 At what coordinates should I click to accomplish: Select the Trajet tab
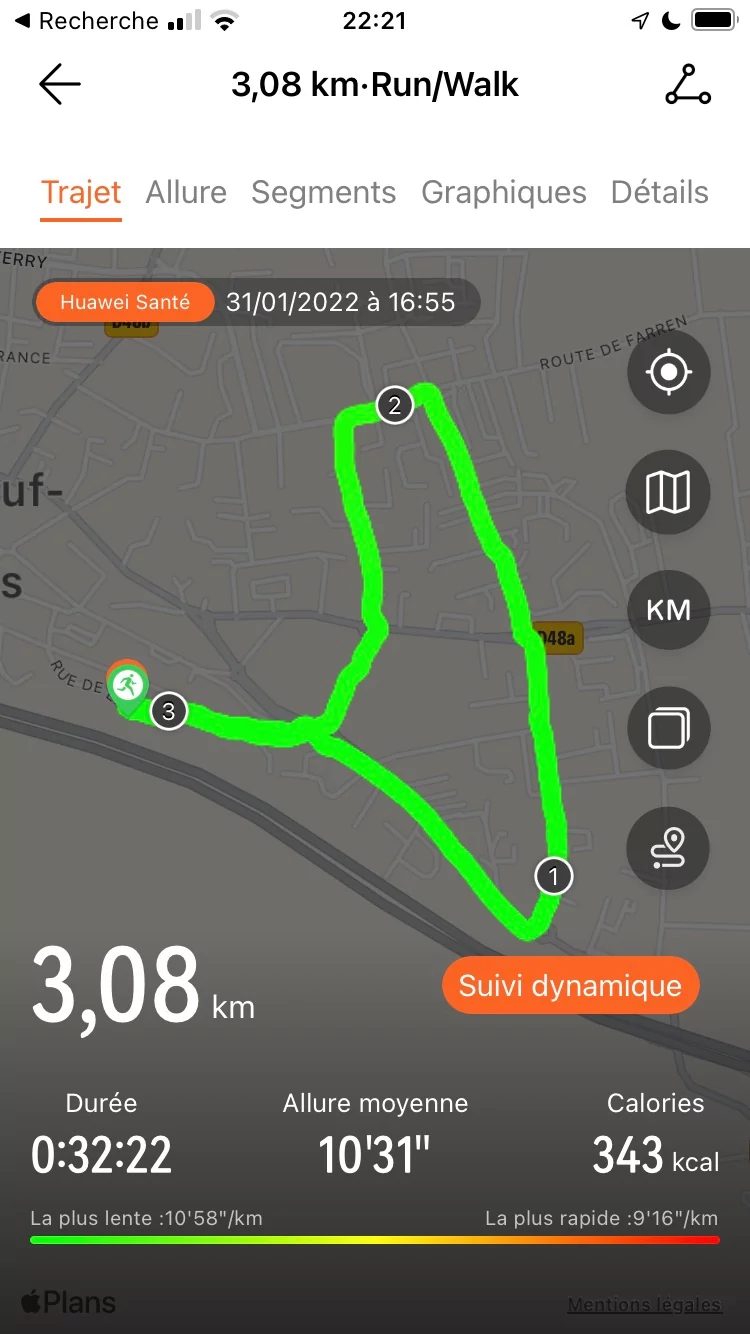pos(81,192)
